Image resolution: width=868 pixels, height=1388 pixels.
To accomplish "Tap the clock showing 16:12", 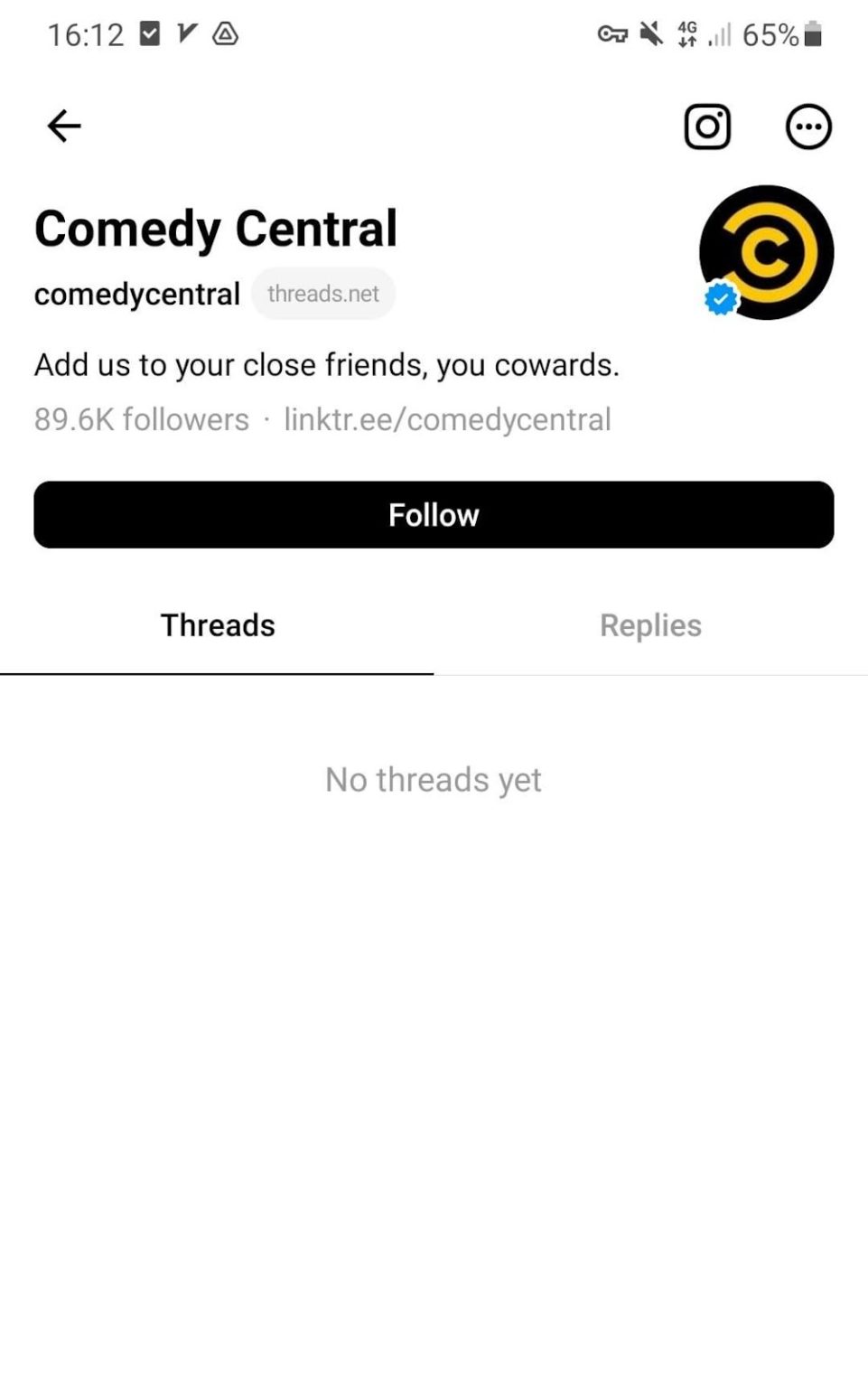I will 87,33.
